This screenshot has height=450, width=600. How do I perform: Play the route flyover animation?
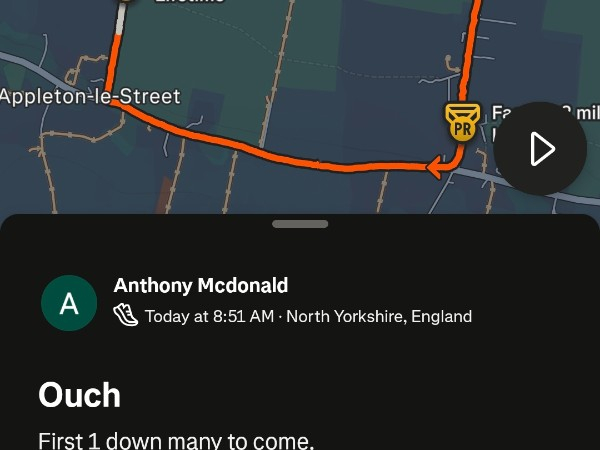[x=540, y=149]
